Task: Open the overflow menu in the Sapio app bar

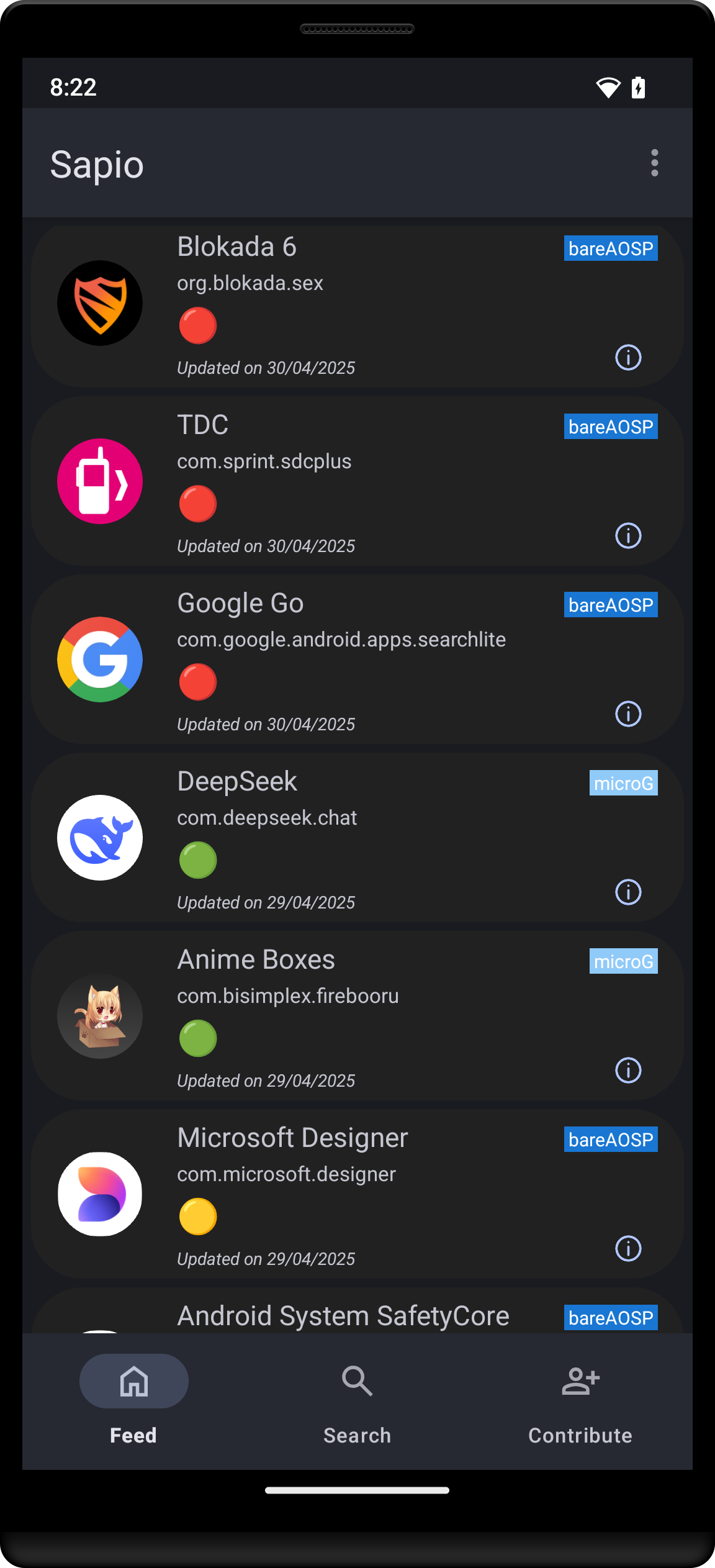Action: 654,163
